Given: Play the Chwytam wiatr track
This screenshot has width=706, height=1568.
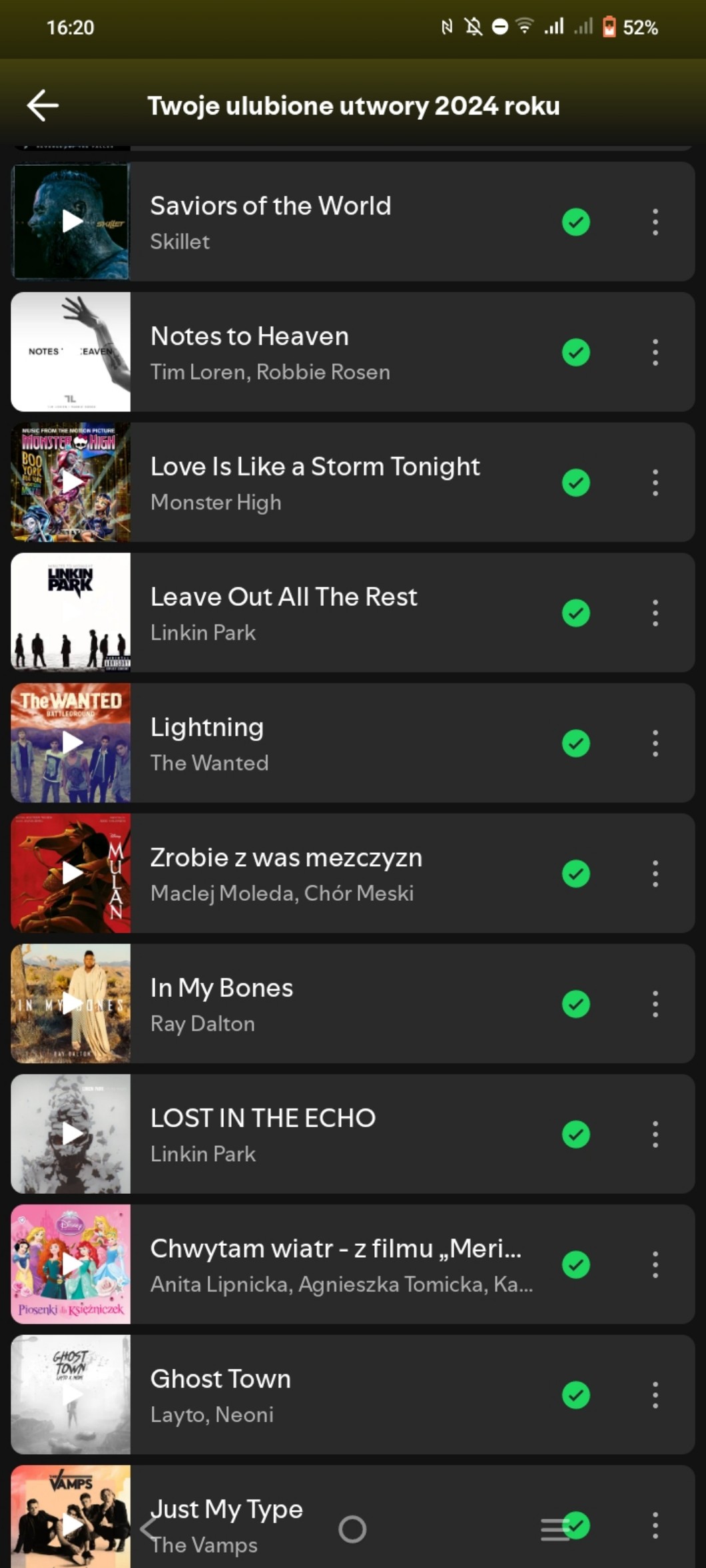Looking at the screenshot, I should (x=71, y=1264).
